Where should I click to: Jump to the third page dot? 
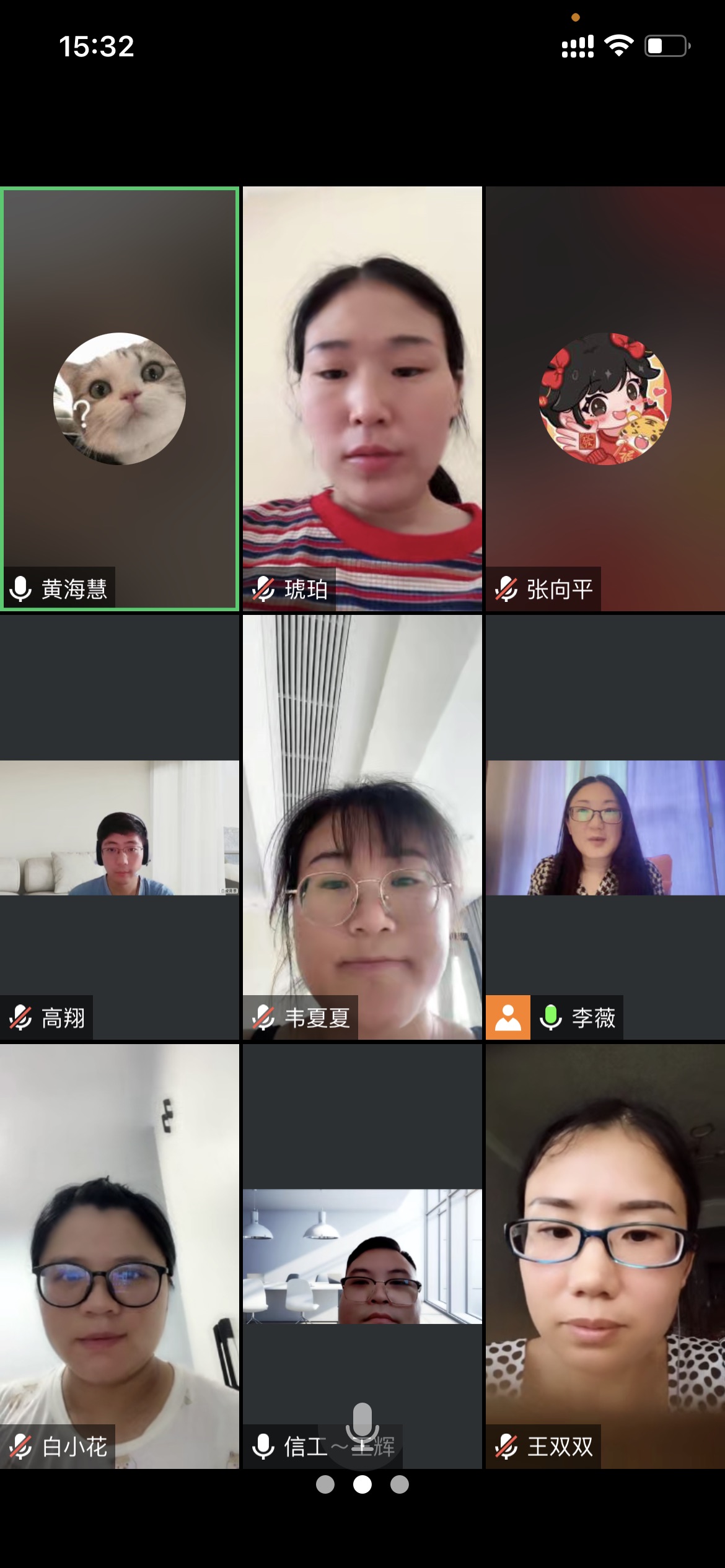tap(400, 1484)
